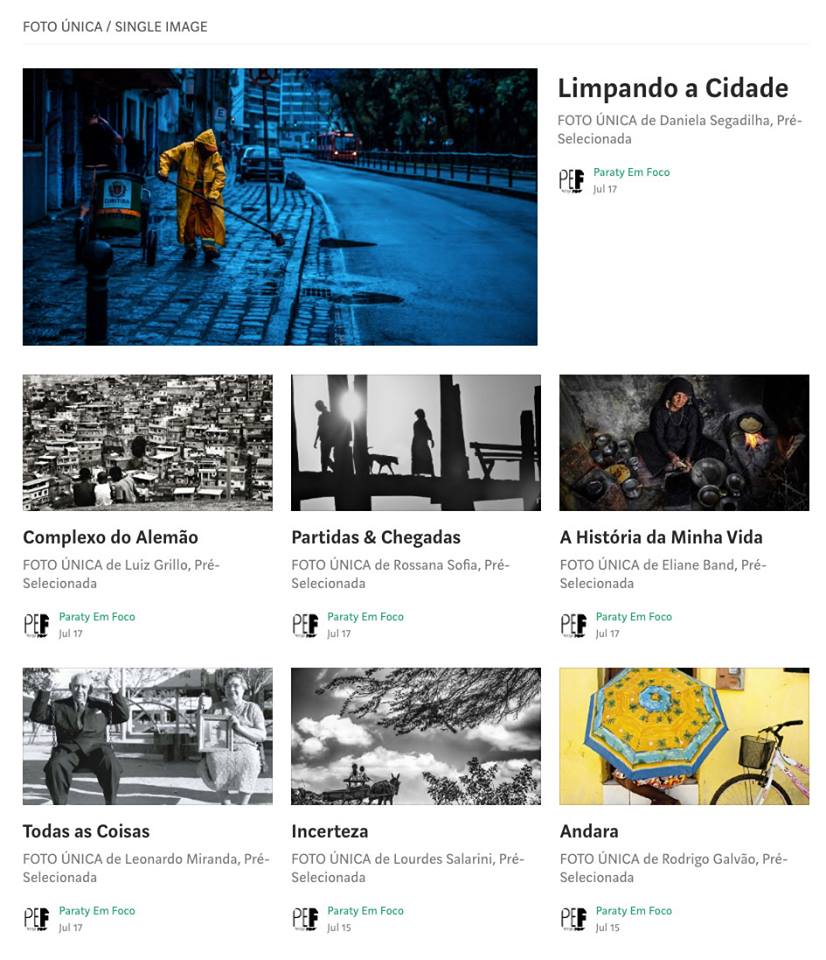Open the A História da Minha Vida photo
The width and height of the screenshot is (826, 960).
684,442
